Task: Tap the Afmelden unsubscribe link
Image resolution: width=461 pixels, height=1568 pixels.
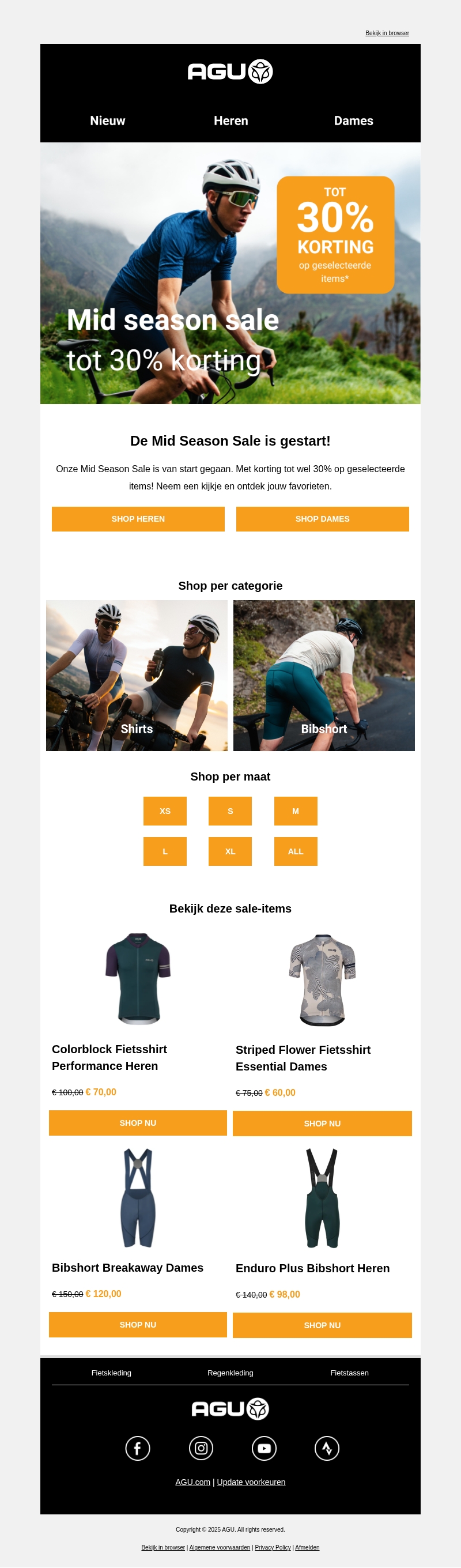Action: click(x=307, y=1547)
